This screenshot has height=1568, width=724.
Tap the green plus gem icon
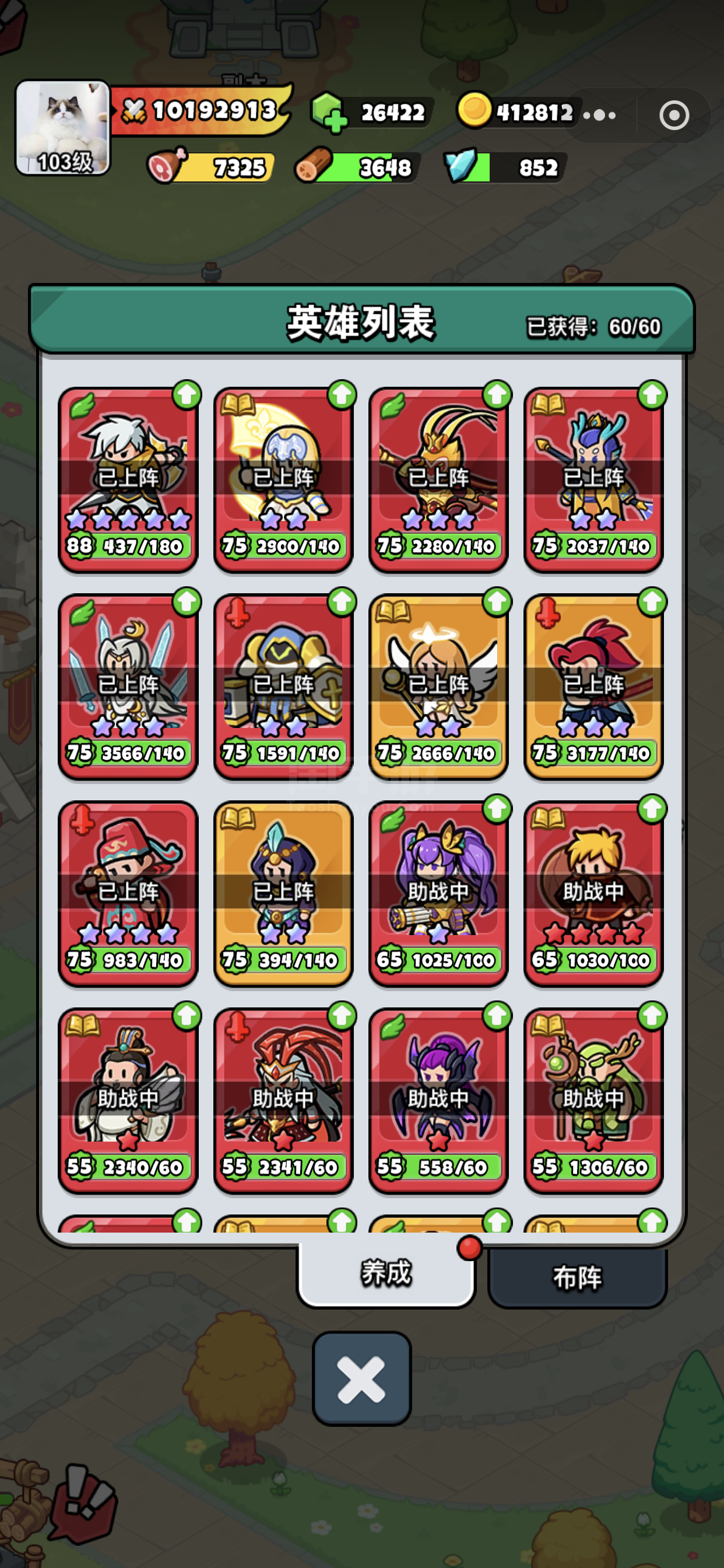(329, 113)
